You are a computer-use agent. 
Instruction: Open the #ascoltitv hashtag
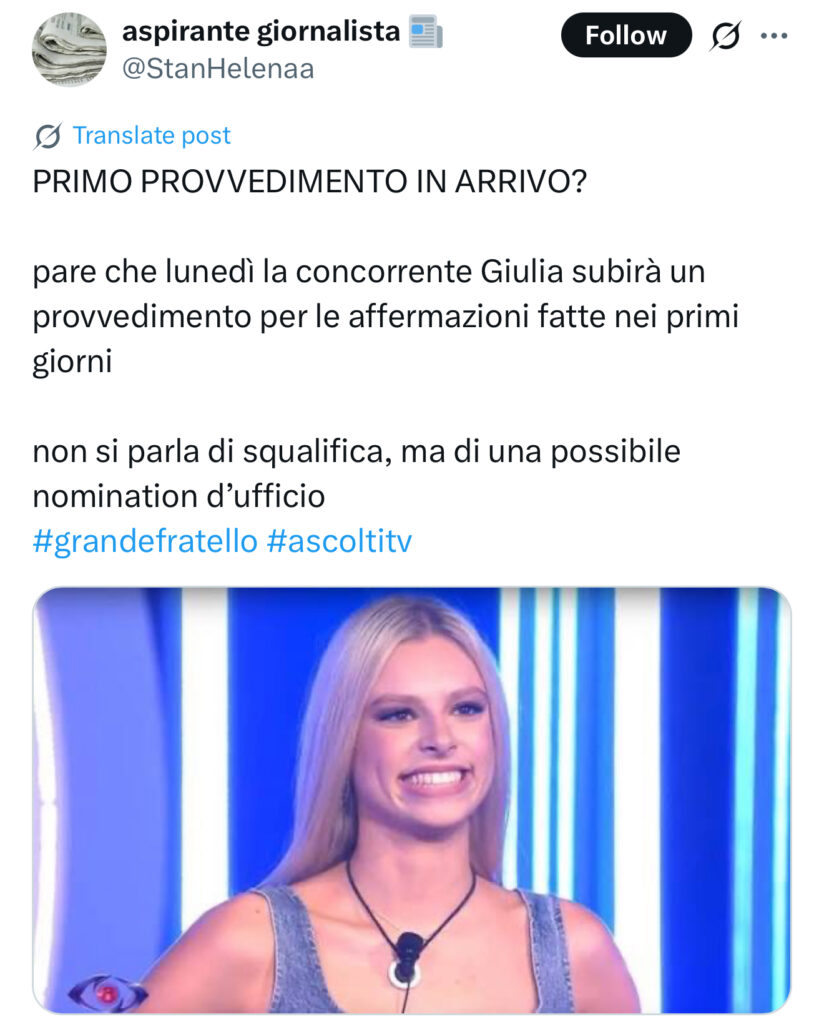339,542
